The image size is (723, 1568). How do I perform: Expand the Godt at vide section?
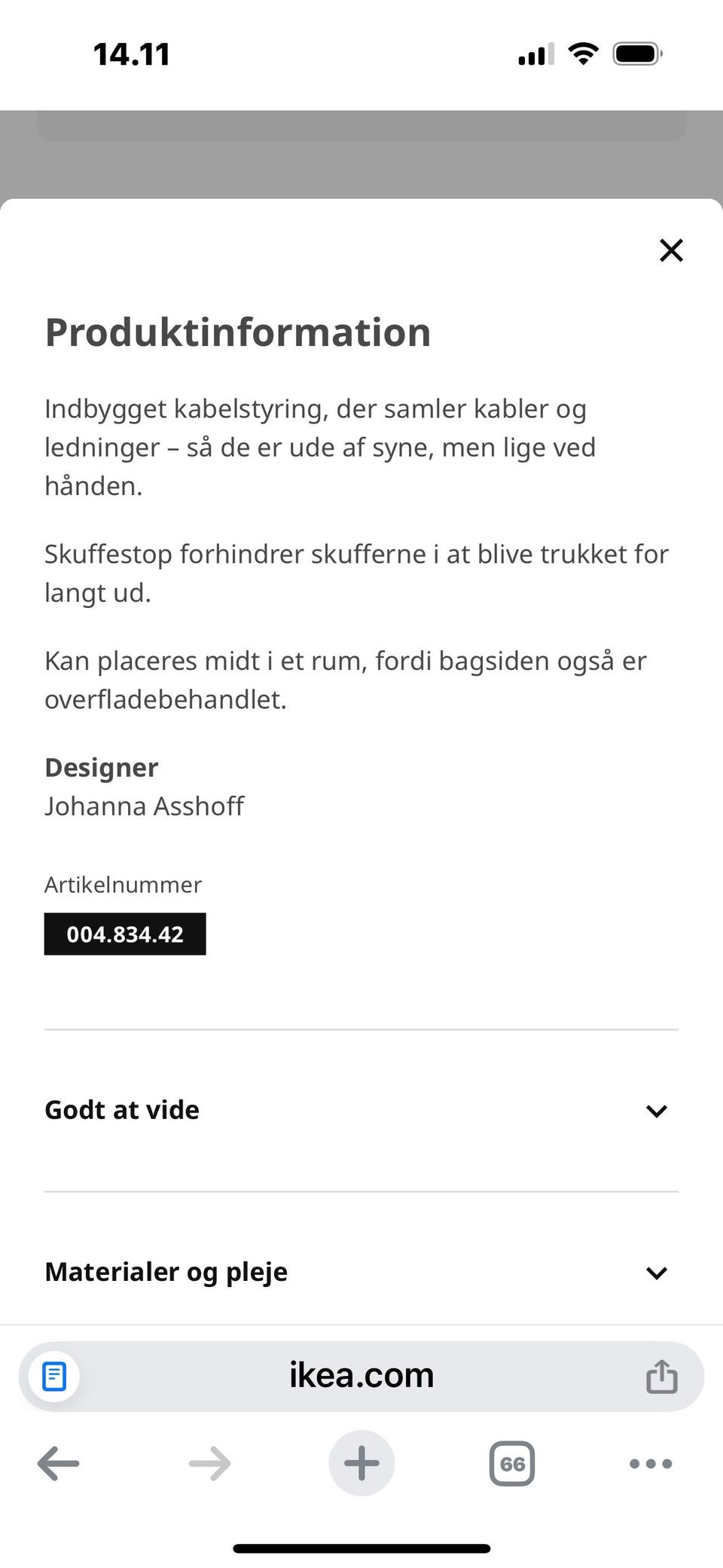121,1110
